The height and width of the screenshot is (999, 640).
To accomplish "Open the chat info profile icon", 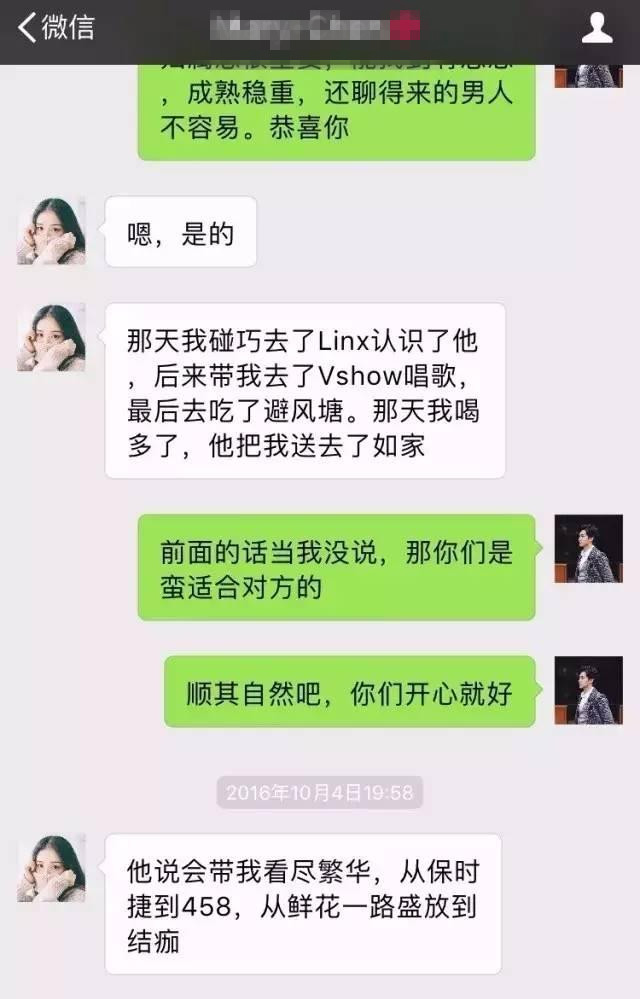I will pyautogui.click(x=597, y=28).
